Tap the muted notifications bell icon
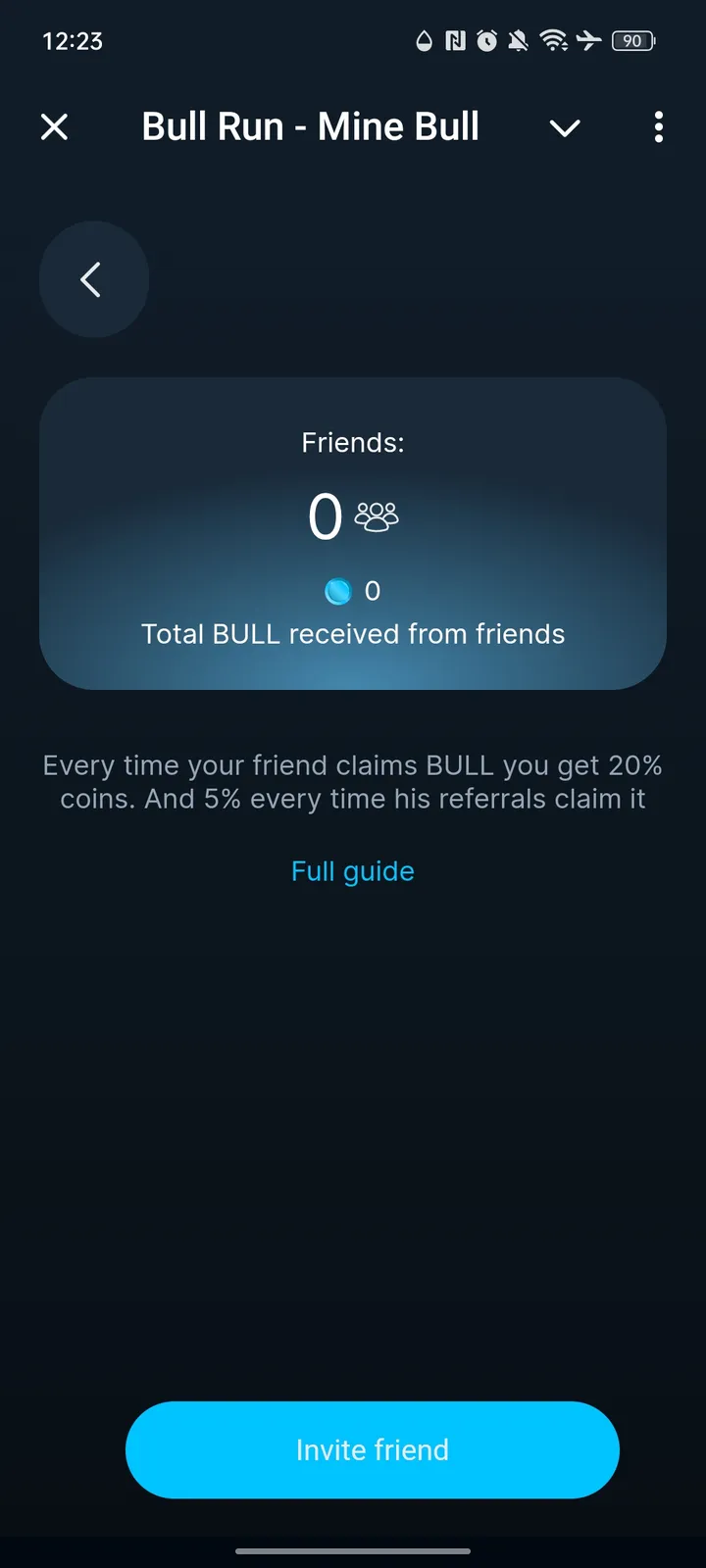The height and width of the screenshot is (1568, 706). [x=519, y=41]
